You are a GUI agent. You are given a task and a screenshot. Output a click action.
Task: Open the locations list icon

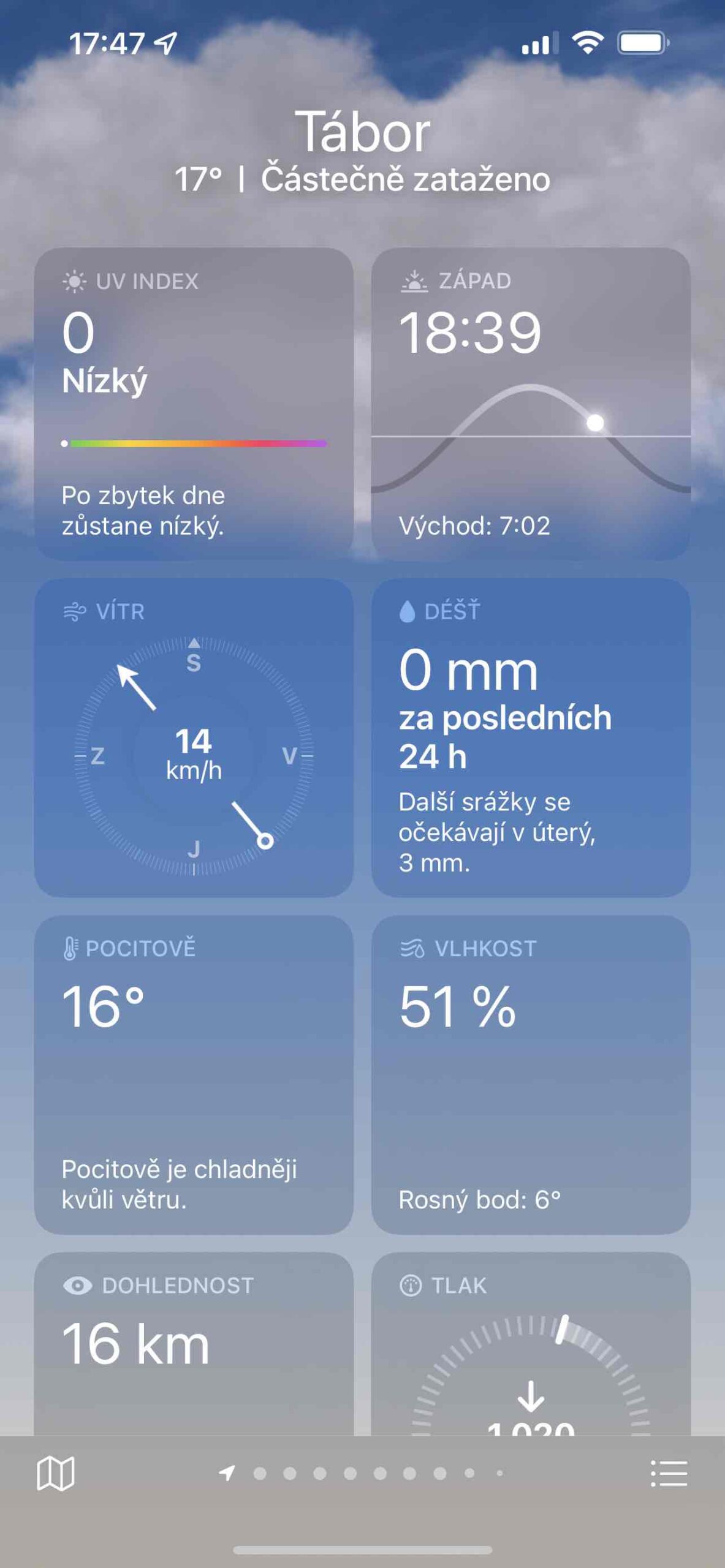(x=669, y=1474)
